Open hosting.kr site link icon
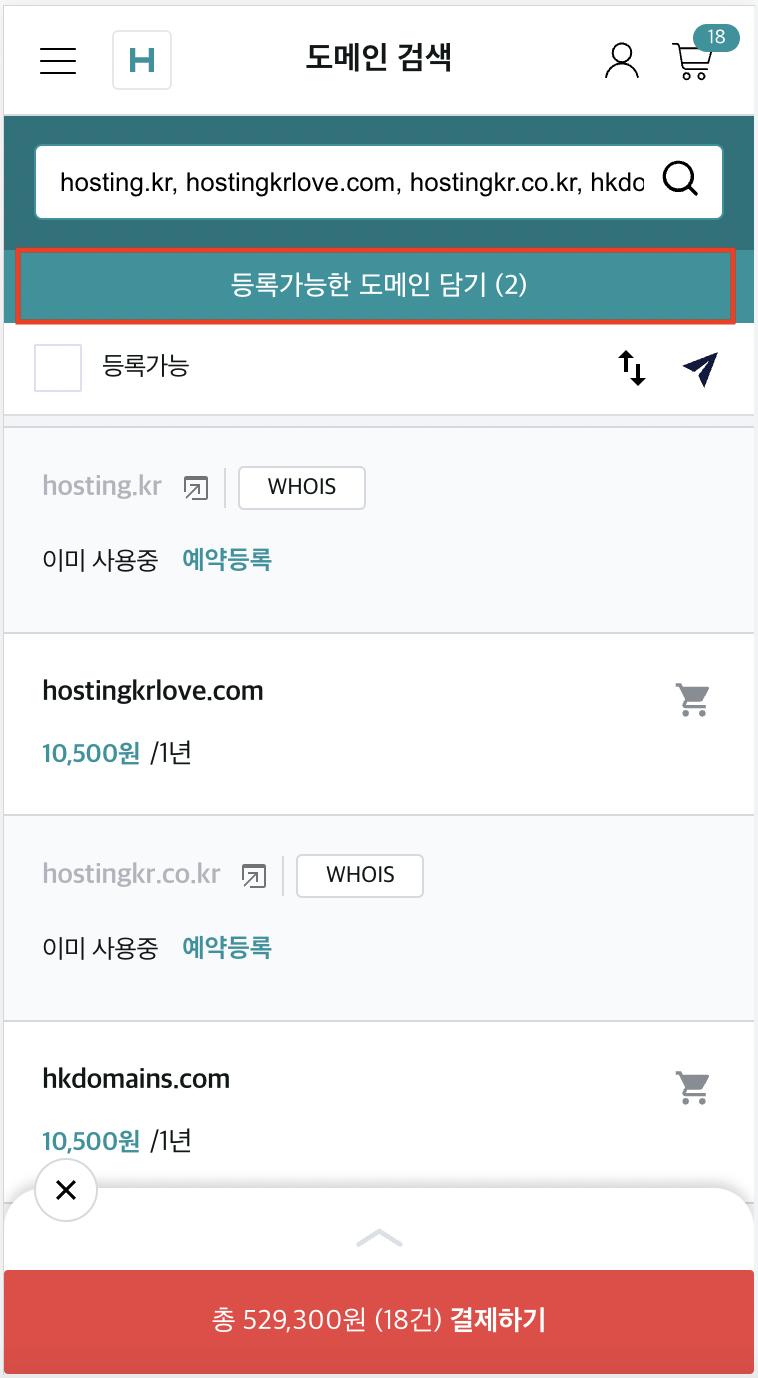This screenshot has height=1378, width=758. point(196,488)
